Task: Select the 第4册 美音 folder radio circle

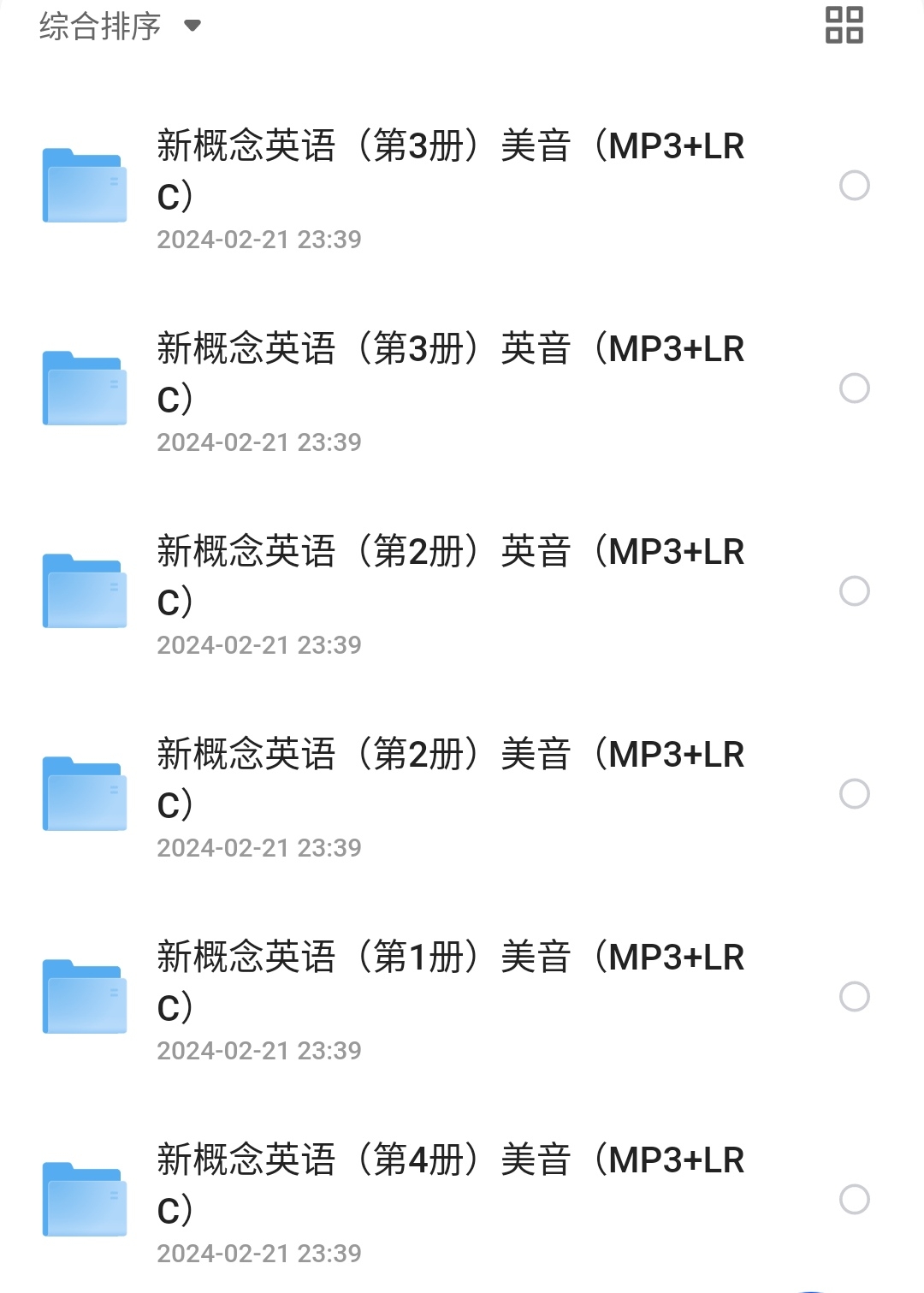Action: (x=854, y=1200)
